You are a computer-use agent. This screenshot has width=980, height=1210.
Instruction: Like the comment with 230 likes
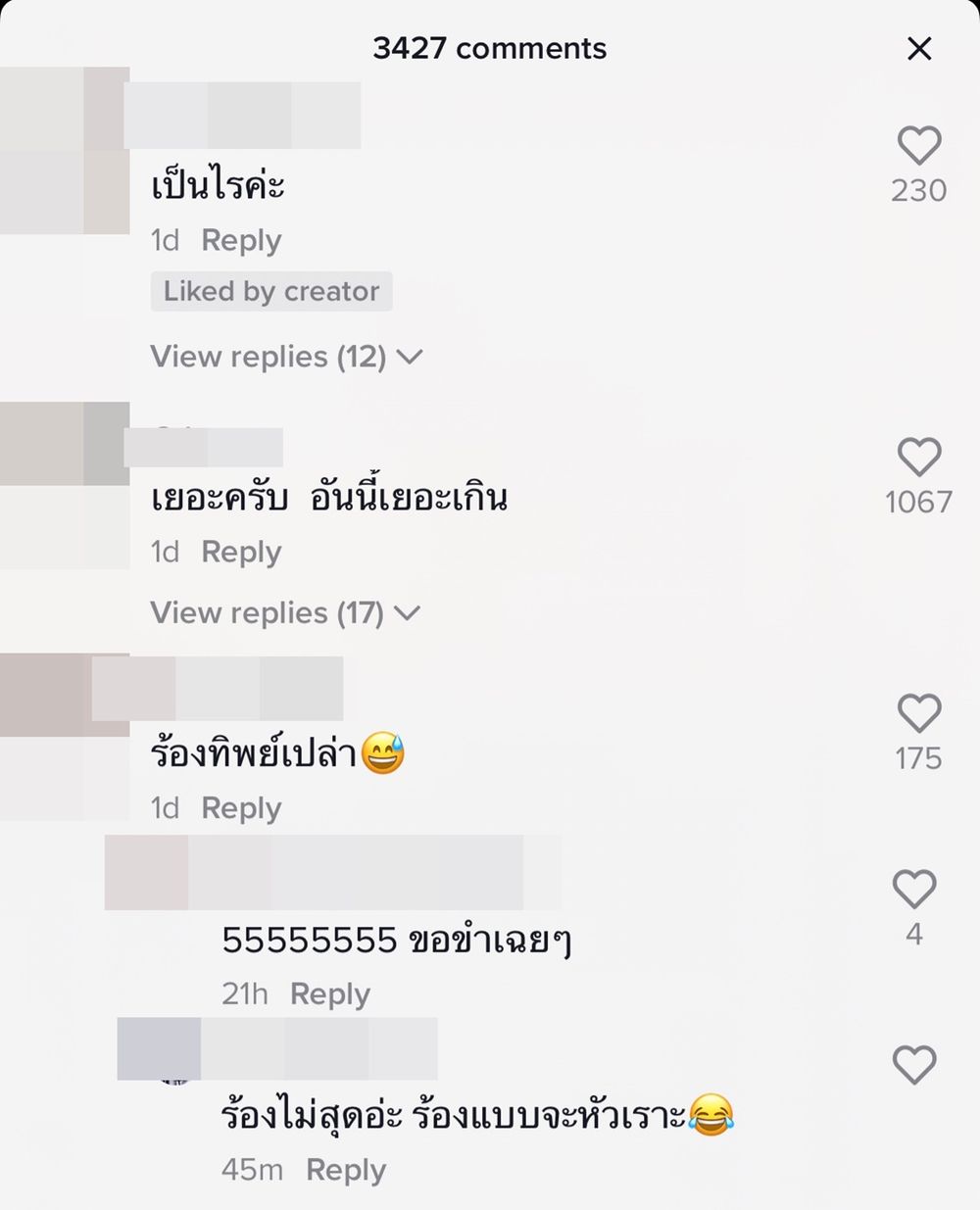tap(919, 146)
